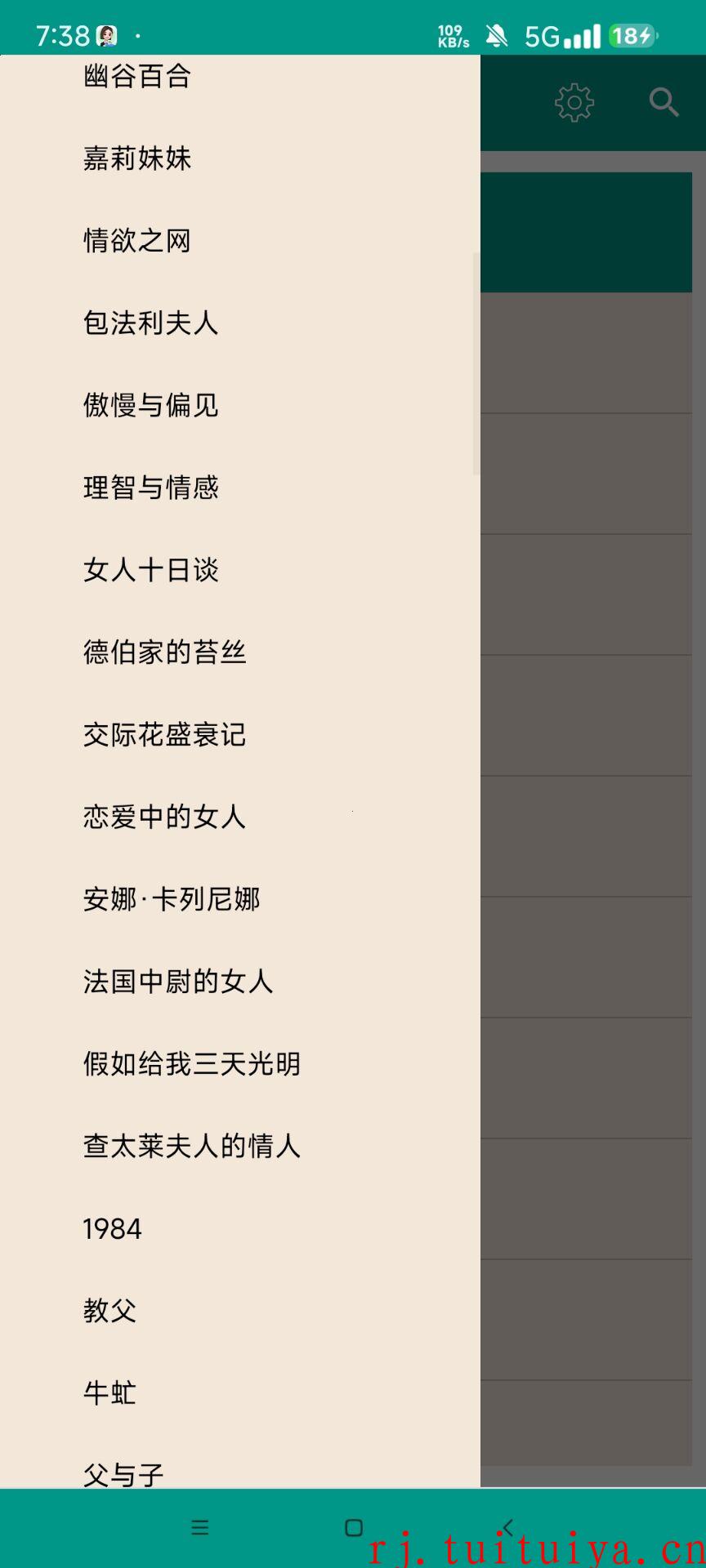Open the settings gear icon
The height and width of the screenshot is (1568, 706).
(574, 102)
